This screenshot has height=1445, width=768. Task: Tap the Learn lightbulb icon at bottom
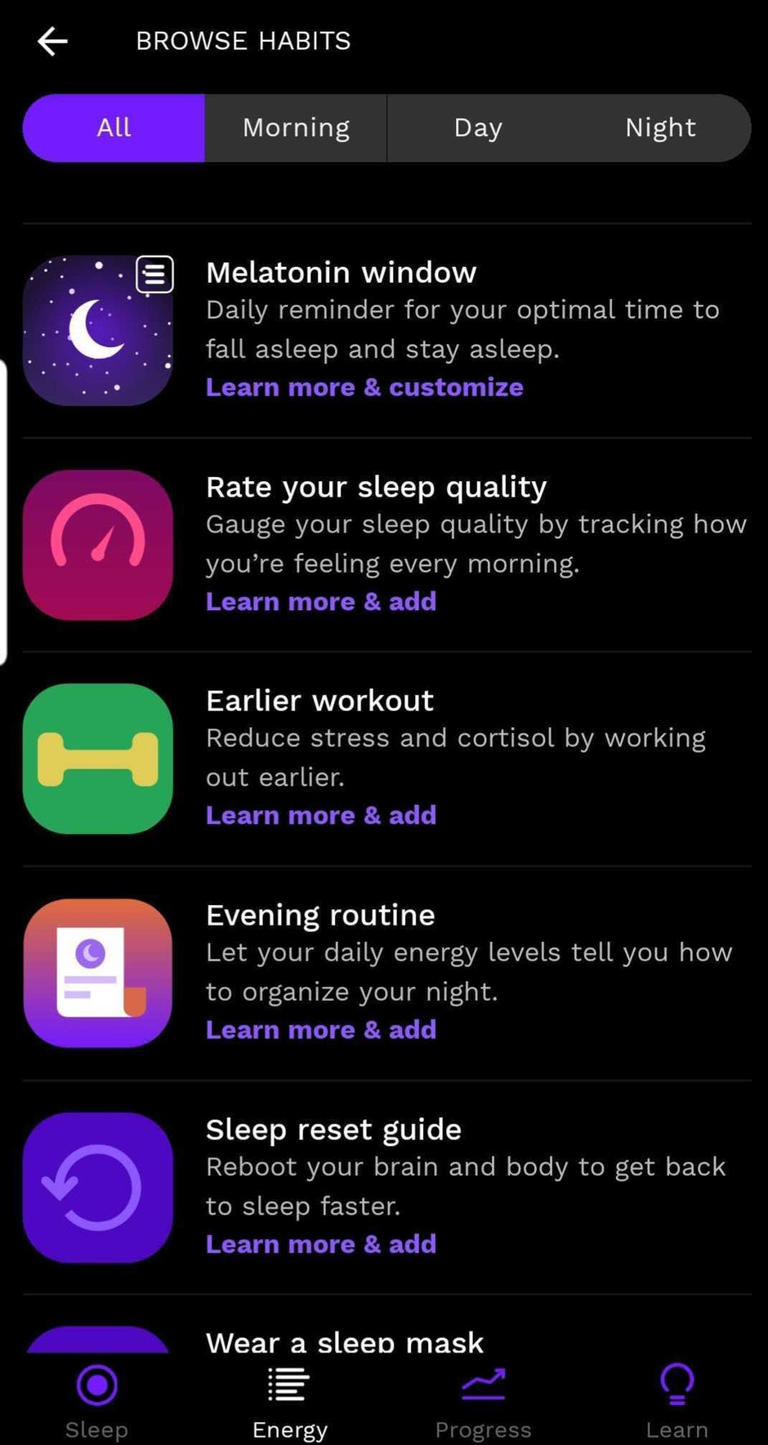click(x=677, y=1383)
